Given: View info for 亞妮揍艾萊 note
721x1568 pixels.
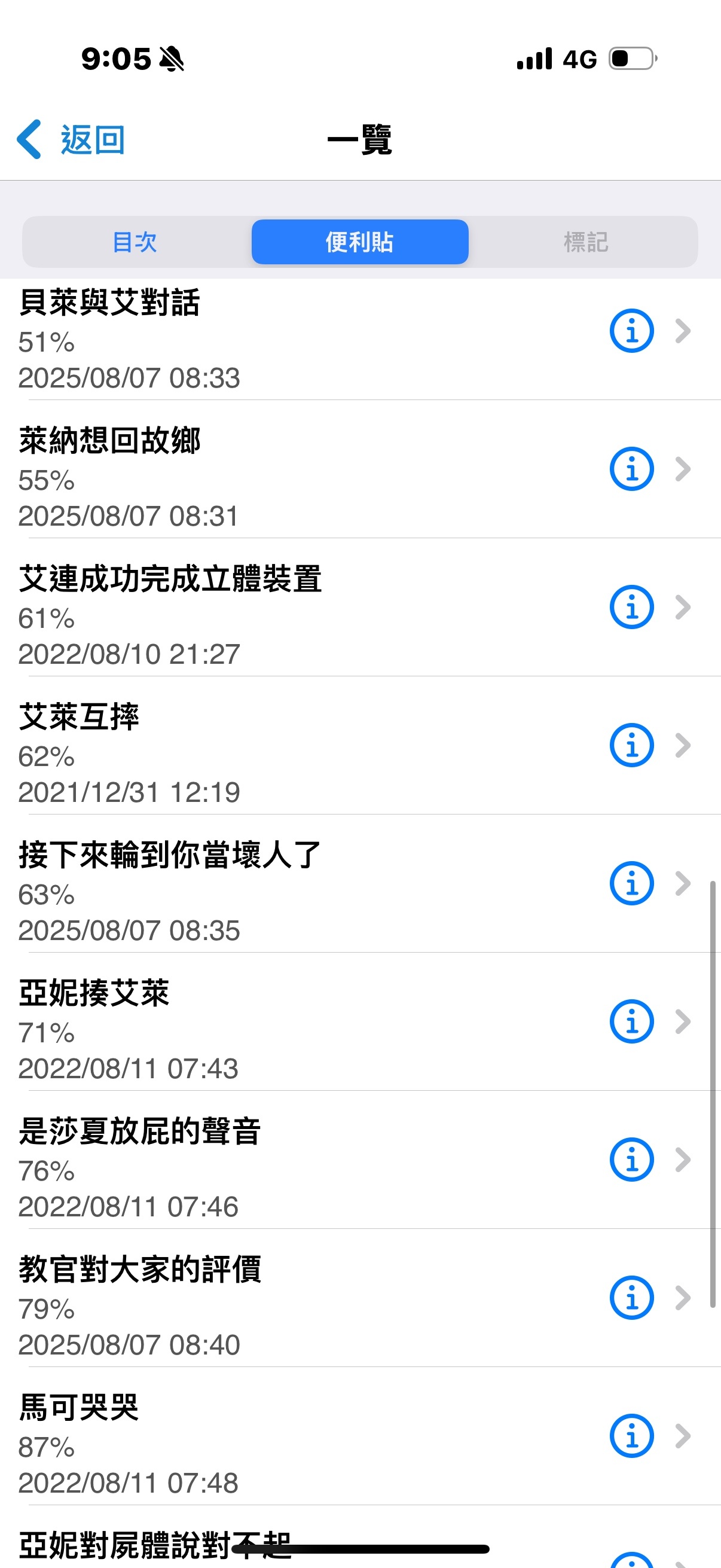Looking at the screenshot, I should click(x=631, y=1022).
